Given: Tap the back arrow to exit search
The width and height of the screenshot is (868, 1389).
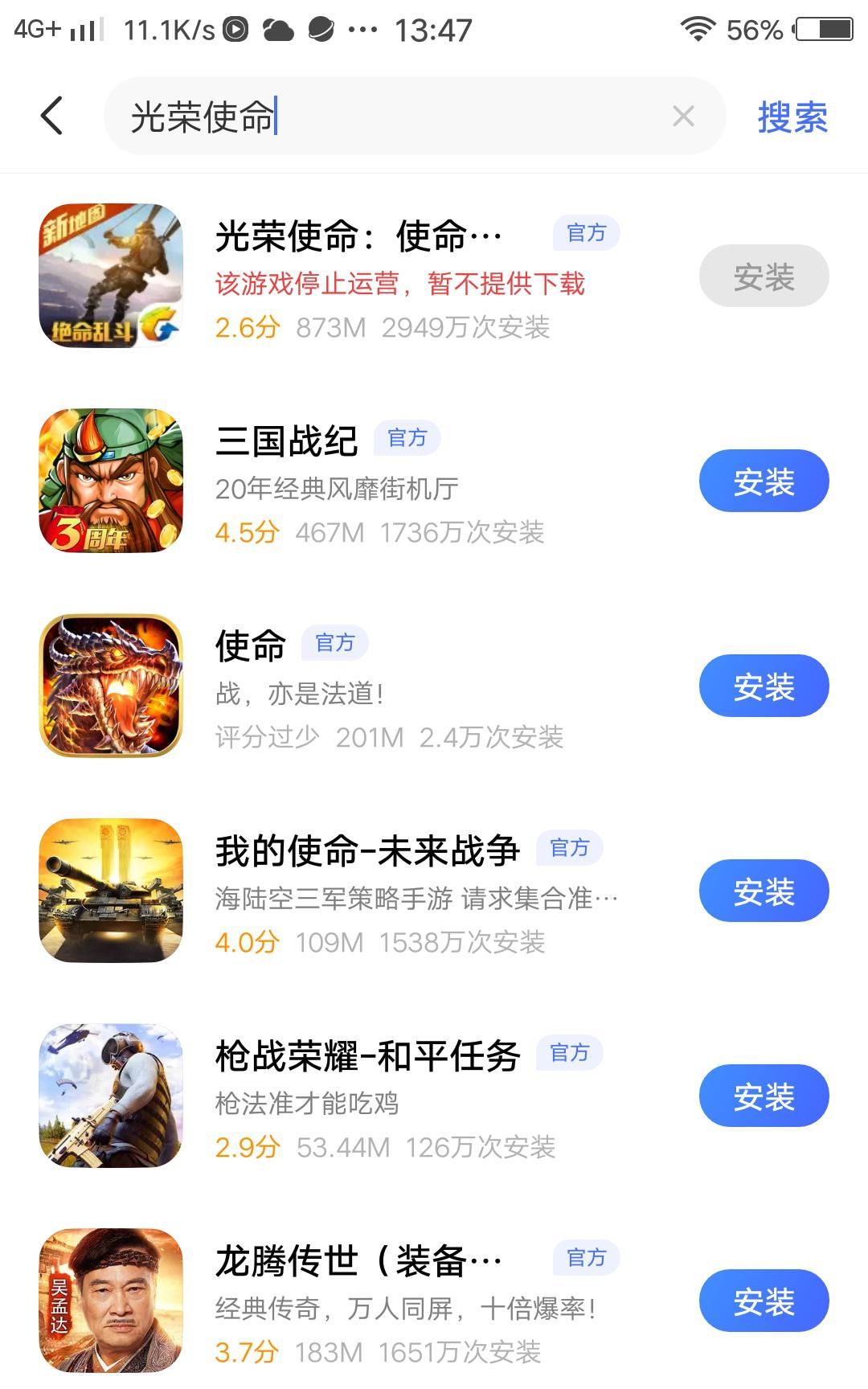Looking at the screenshot, I should click(52, 116).
